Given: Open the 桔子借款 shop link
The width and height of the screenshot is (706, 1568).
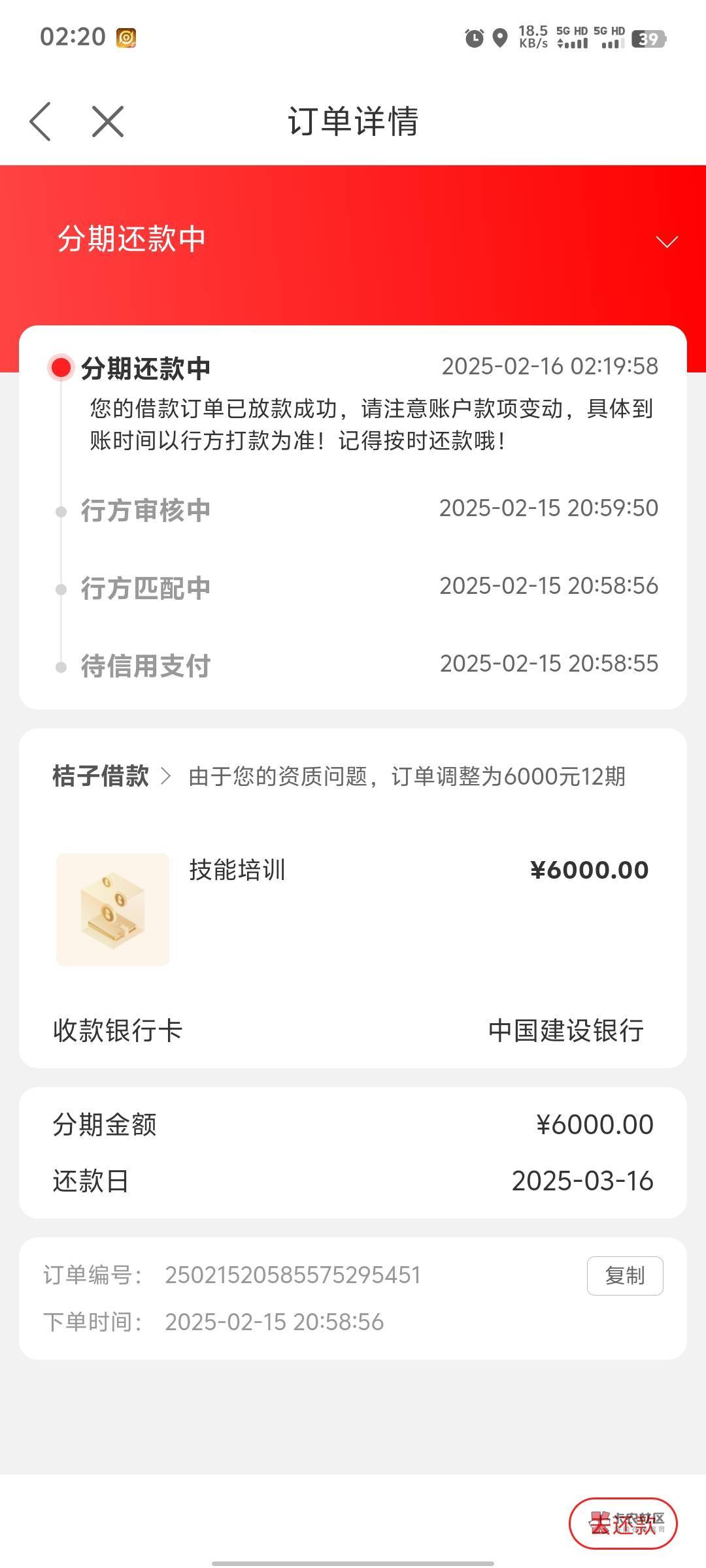Looking at the screenshot, I should (x=111, y=777).
